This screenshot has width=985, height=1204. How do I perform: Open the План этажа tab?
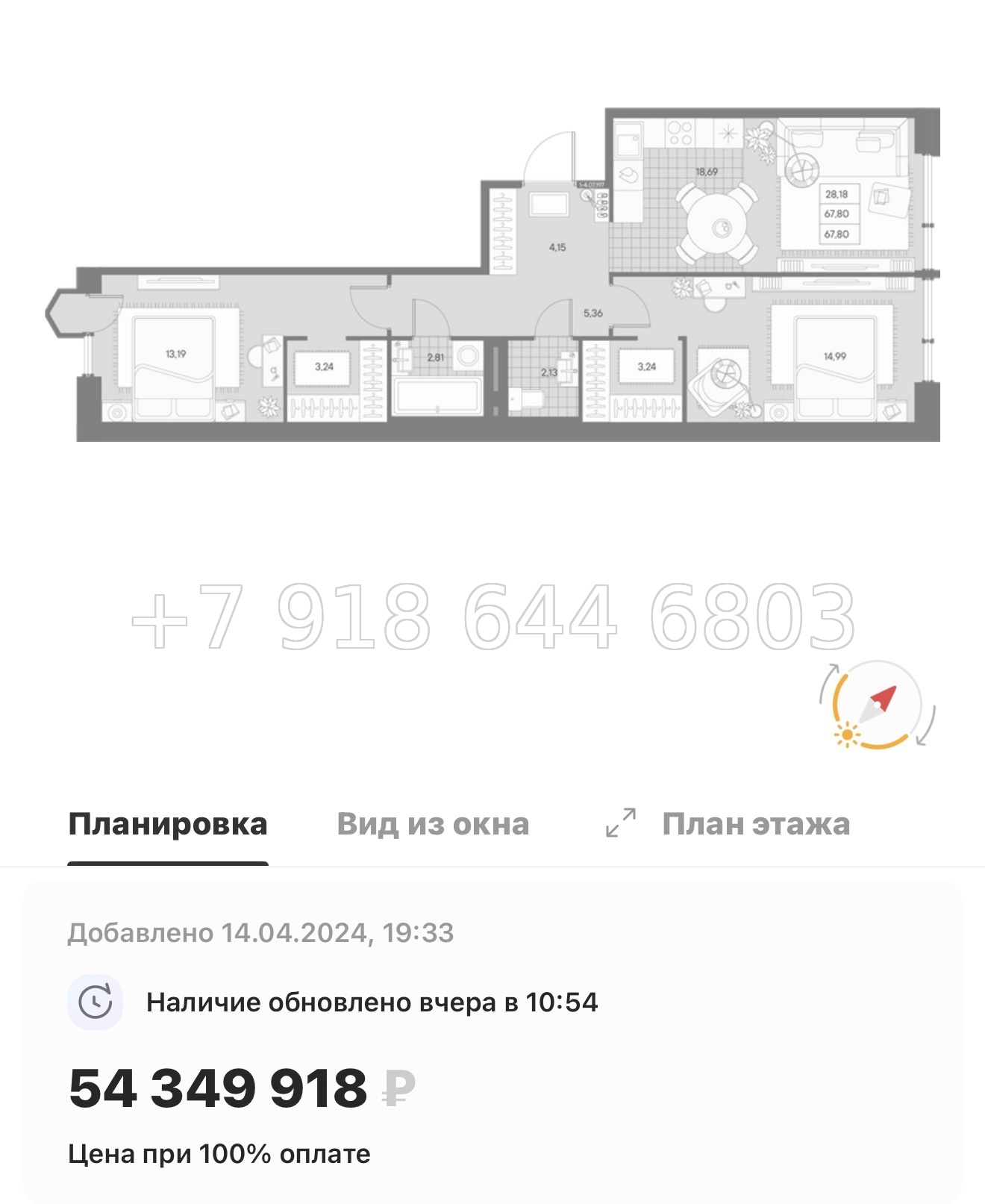[755, 824]
